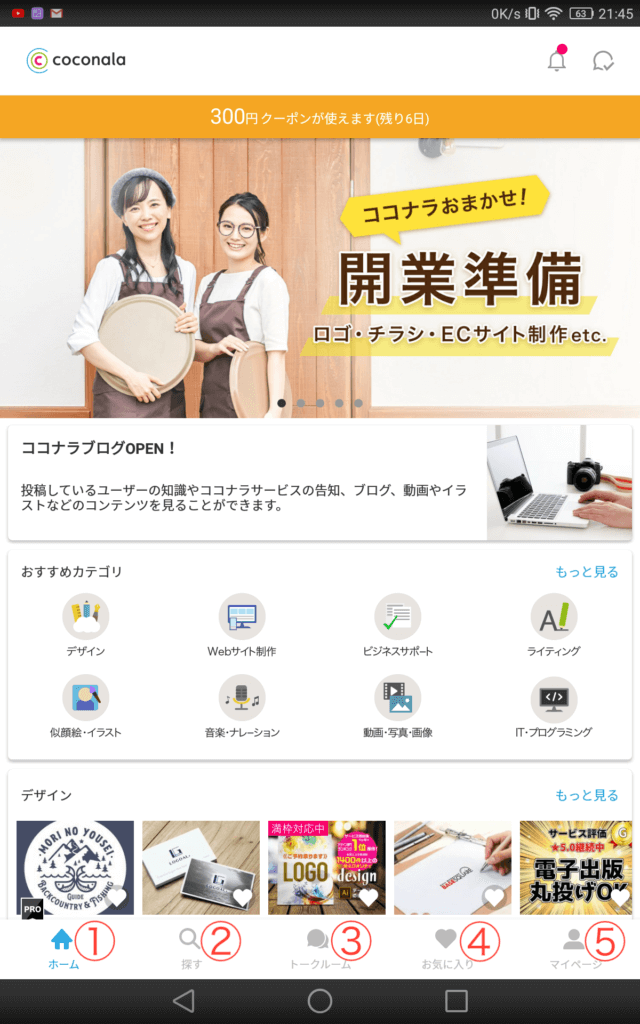Image resolution: width=640 pixels, height=1024 pixels.
Task: Open the messages icon in header
Action: coord(603,61)
